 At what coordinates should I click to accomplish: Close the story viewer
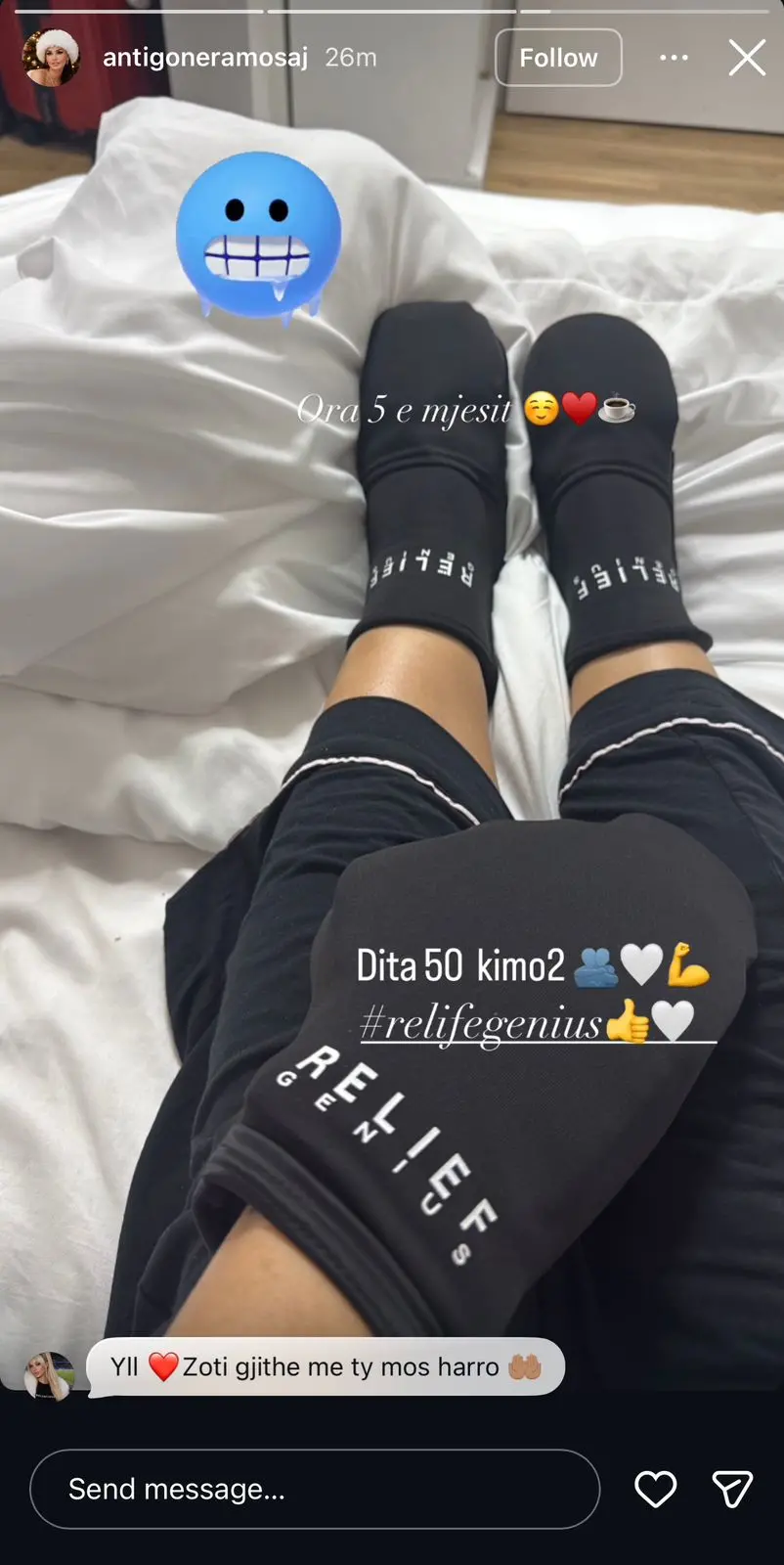[x=747, y=58]
